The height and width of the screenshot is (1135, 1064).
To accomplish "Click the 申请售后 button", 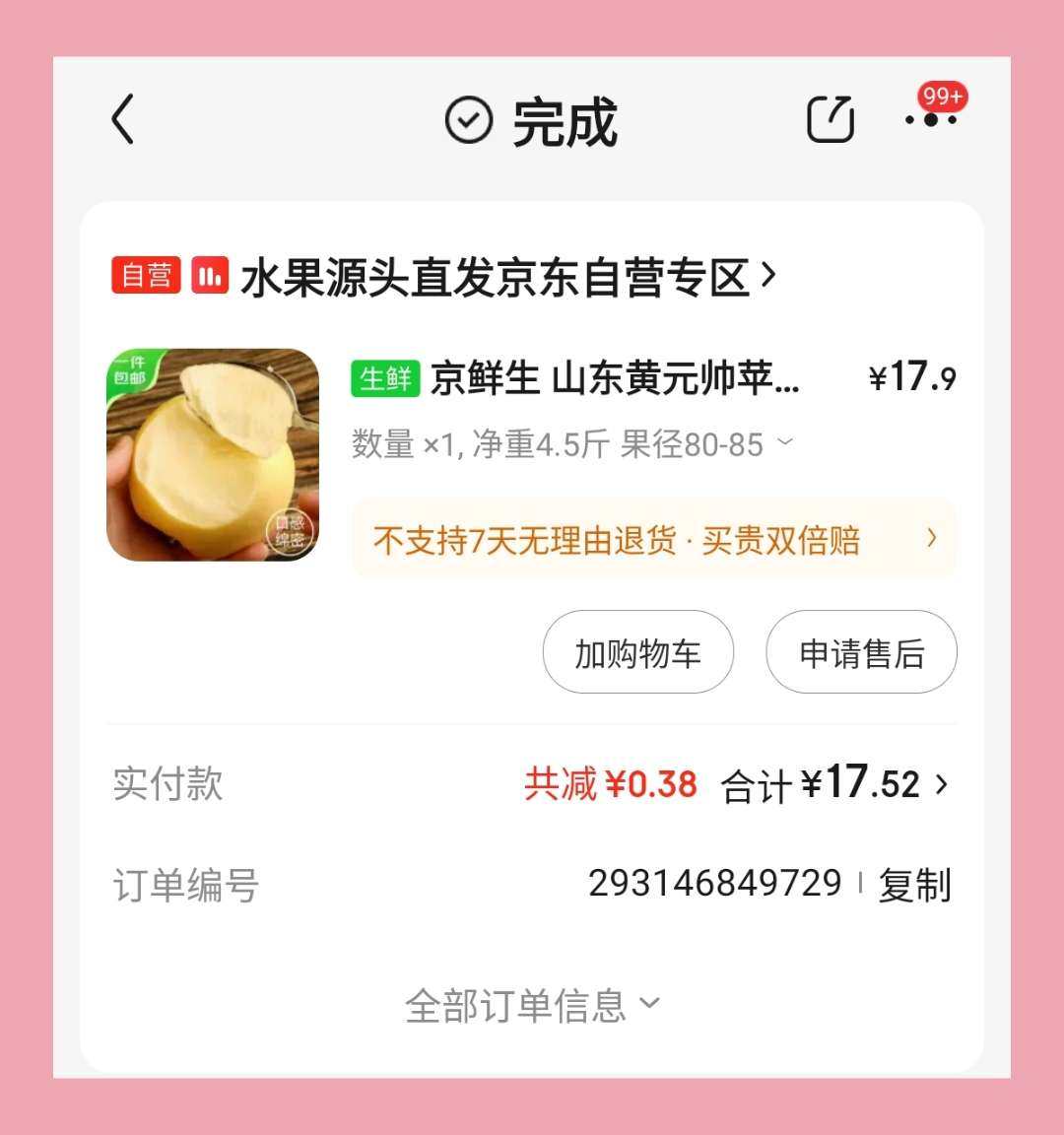I will (x=860, y=652).
